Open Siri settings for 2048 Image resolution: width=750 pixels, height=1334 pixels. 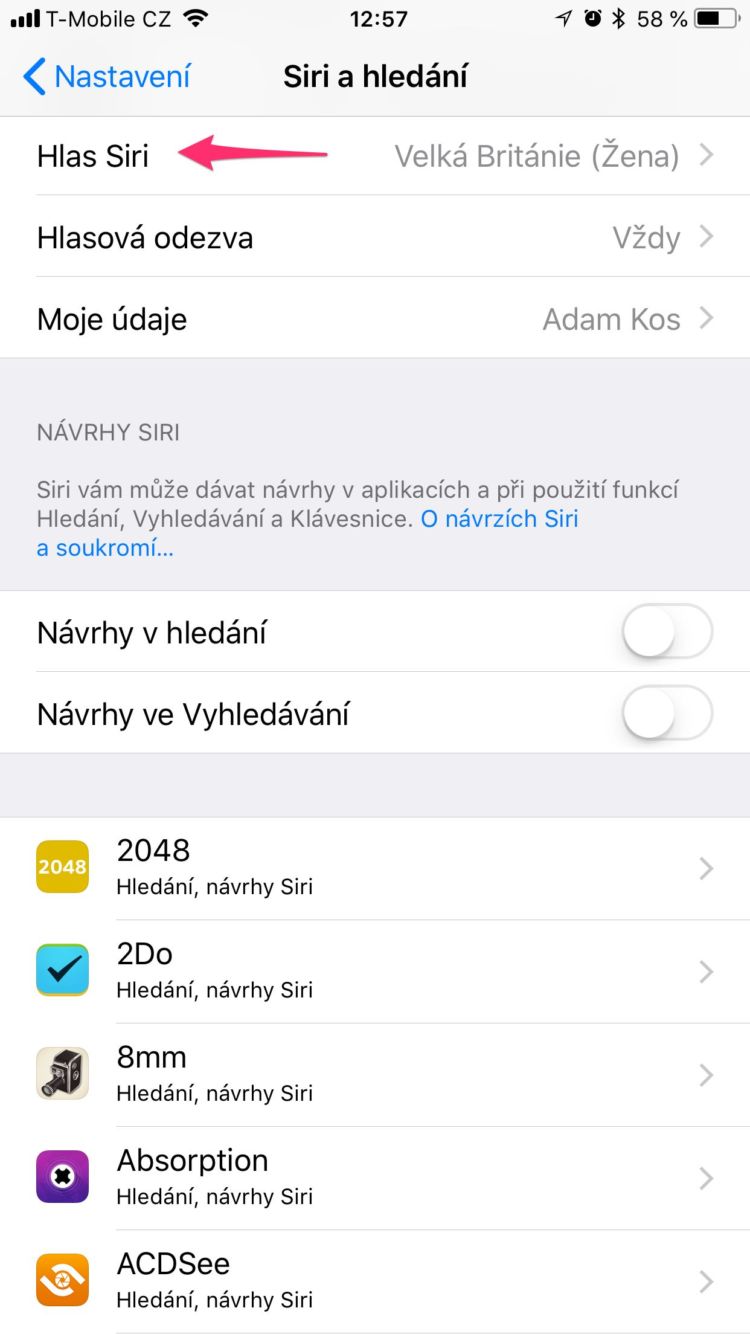tap(375, 868)
